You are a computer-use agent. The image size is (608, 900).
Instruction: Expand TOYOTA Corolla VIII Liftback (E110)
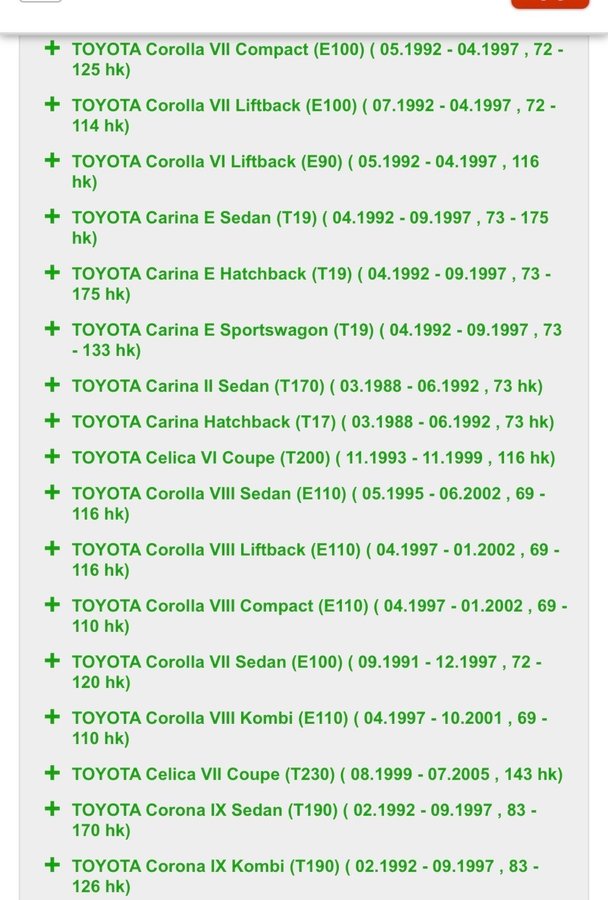[52, 548]
